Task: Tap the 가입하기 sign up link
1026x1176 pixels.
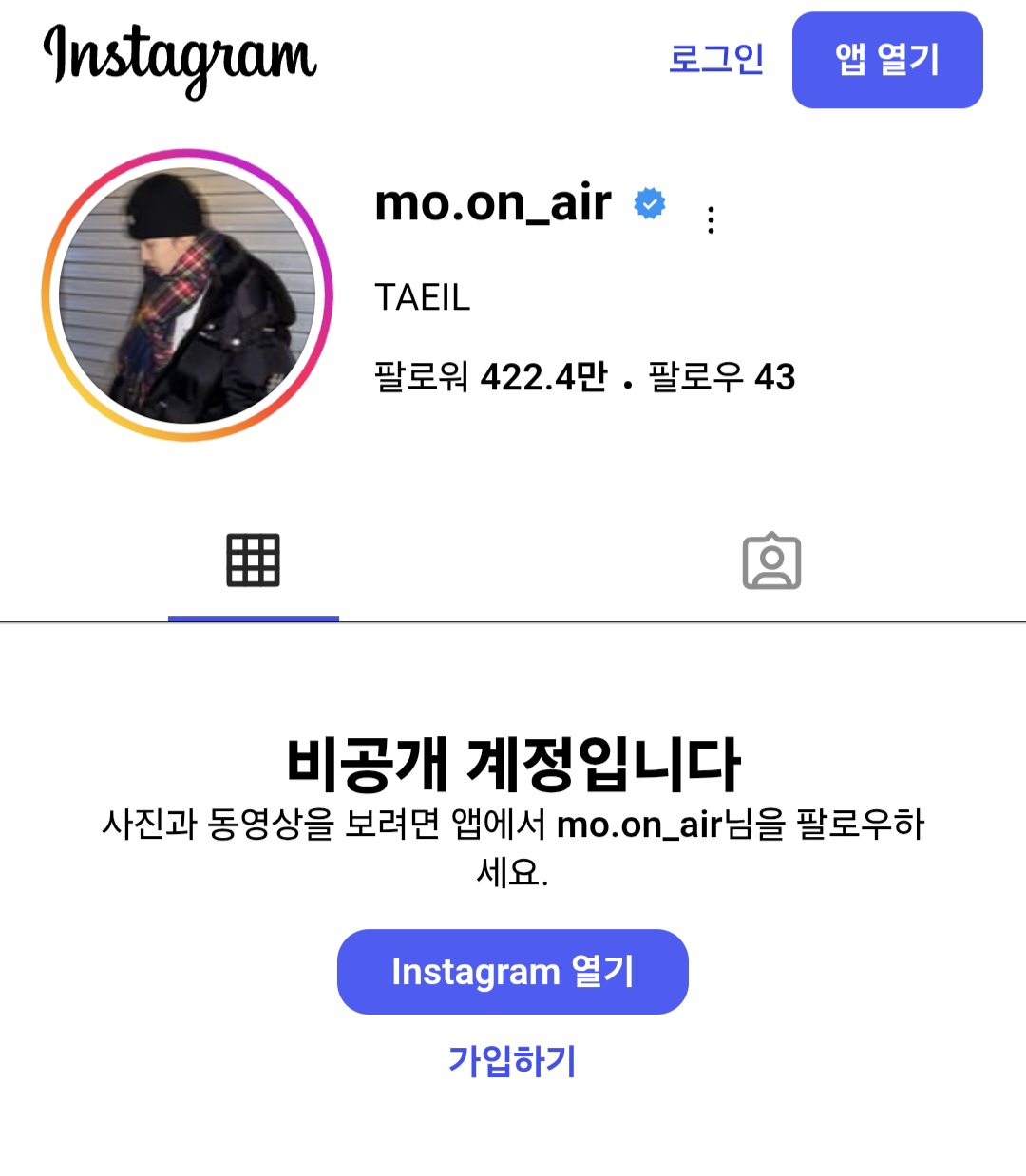Action: 513,1060
